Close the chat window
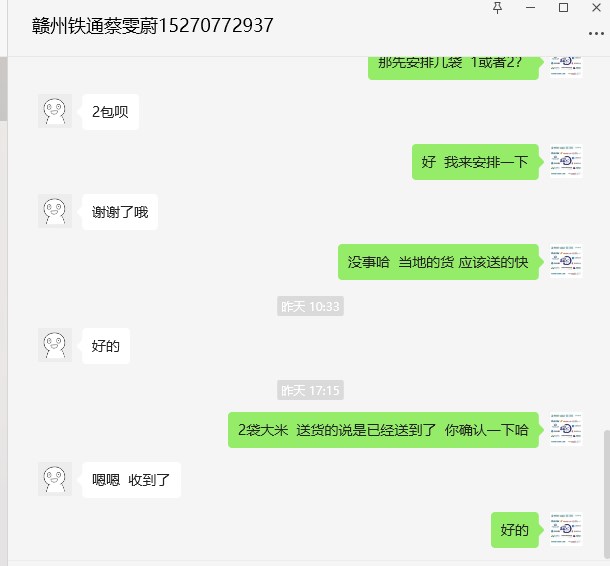 click(x=594, y=8)
